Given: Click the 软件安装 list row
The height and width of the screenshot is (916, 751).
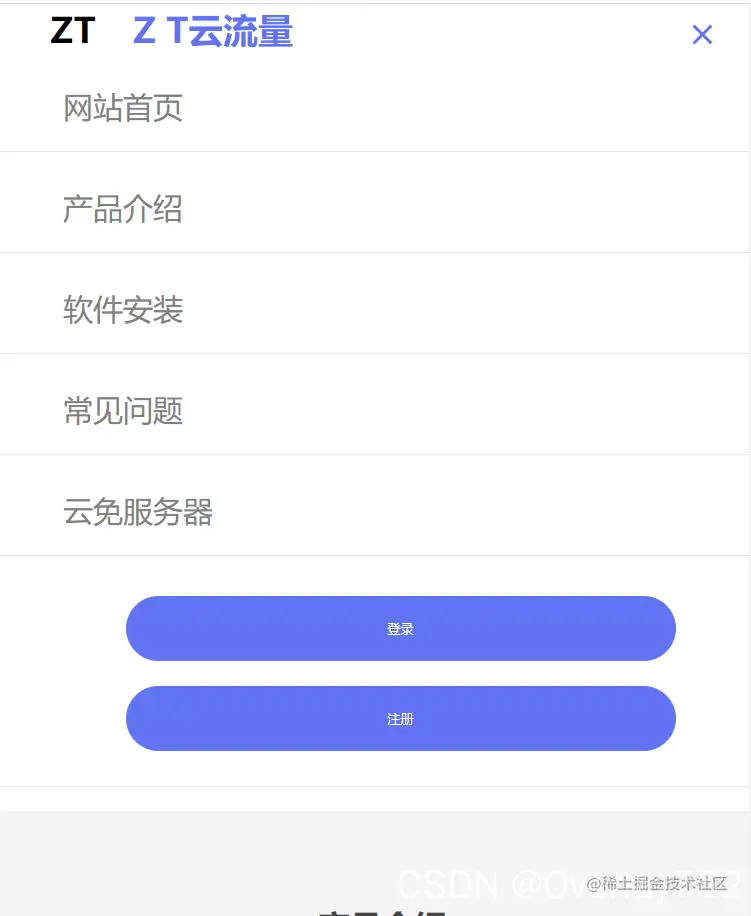Looking at the screenshot, I should pos(123,310).
